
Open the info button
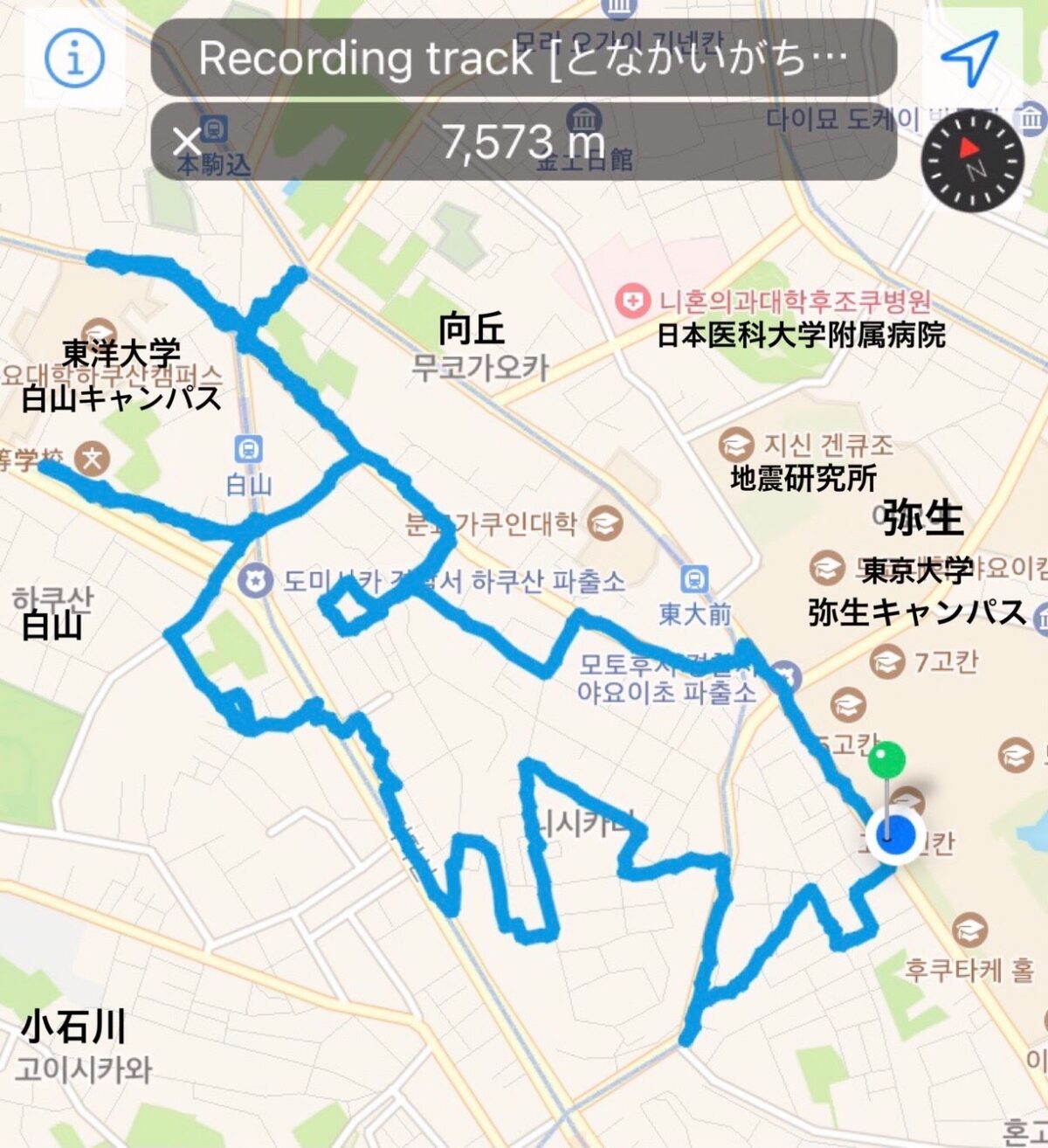click(x=74, y=59)
